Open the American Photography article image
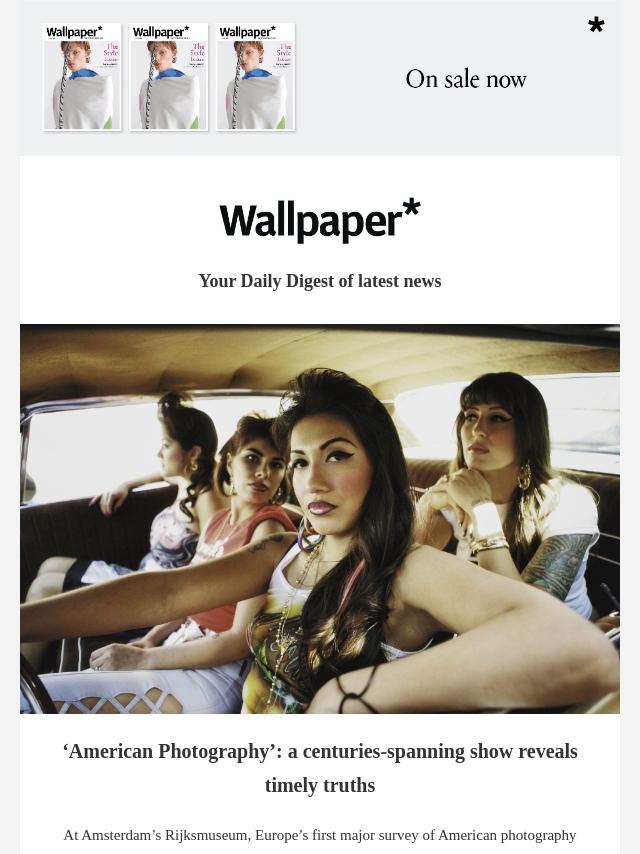This screenshot has height=854, width=640. click(x=320, y=518)
